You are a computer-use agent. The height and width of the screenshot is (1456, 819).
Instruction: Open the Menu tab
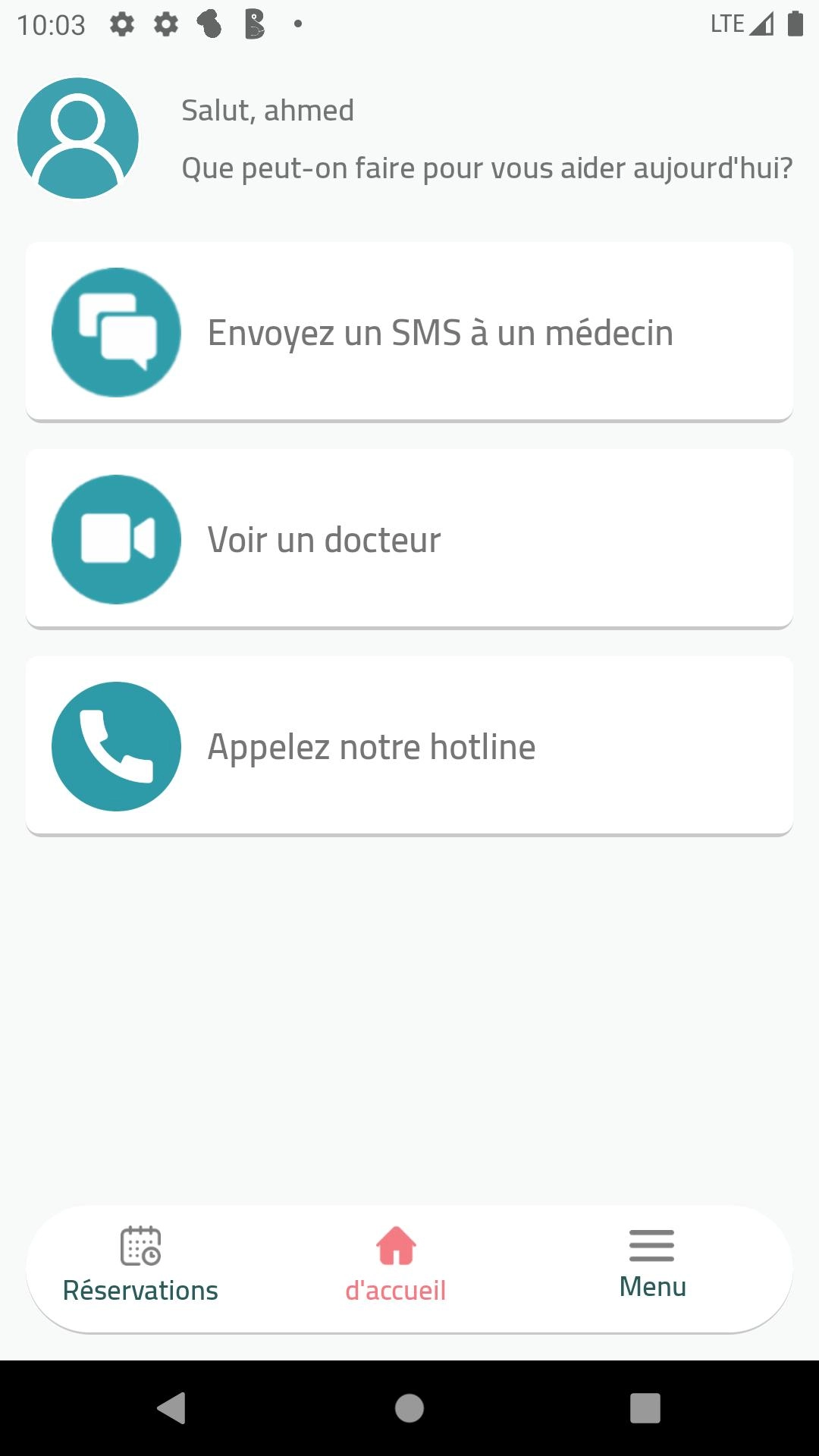point(652,1265)
